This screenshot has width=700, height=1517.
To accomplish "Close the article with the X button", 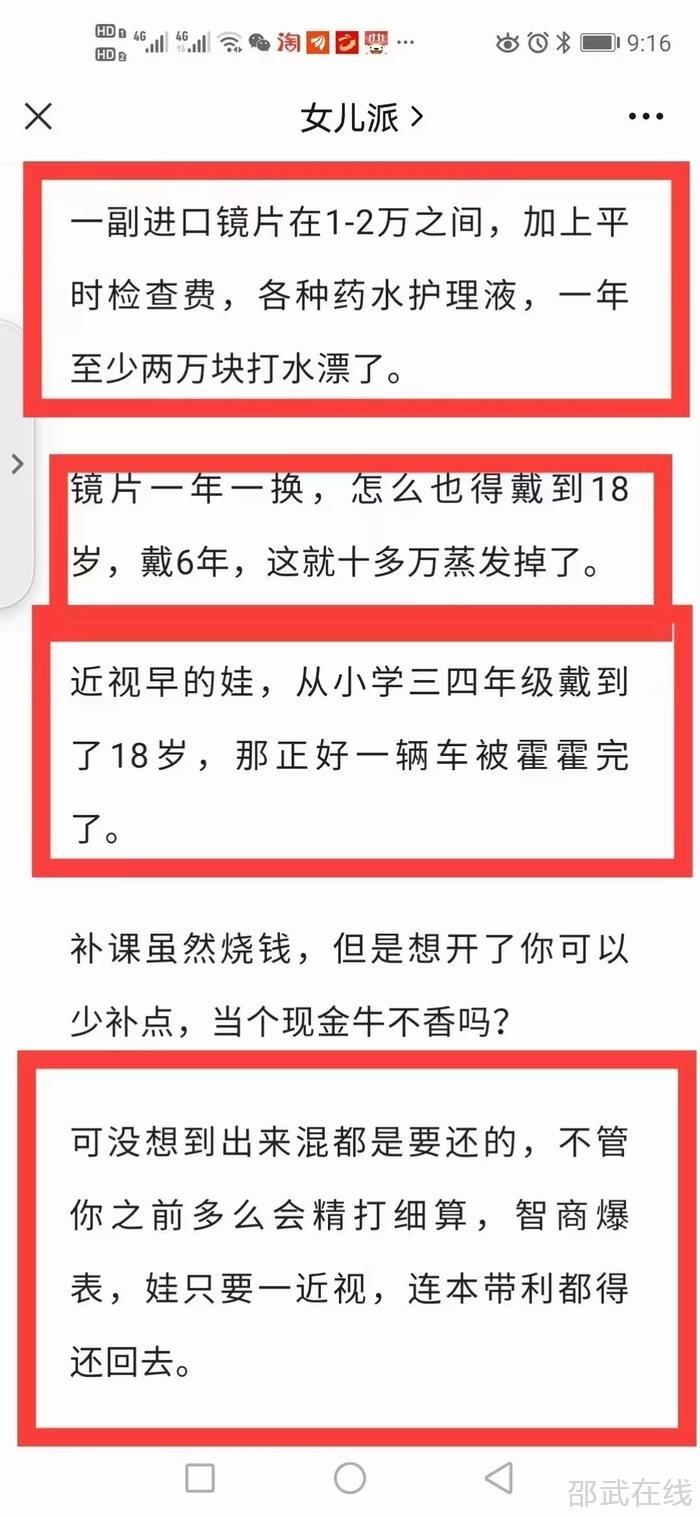I will pyautogui.click(x=38, y=117).
